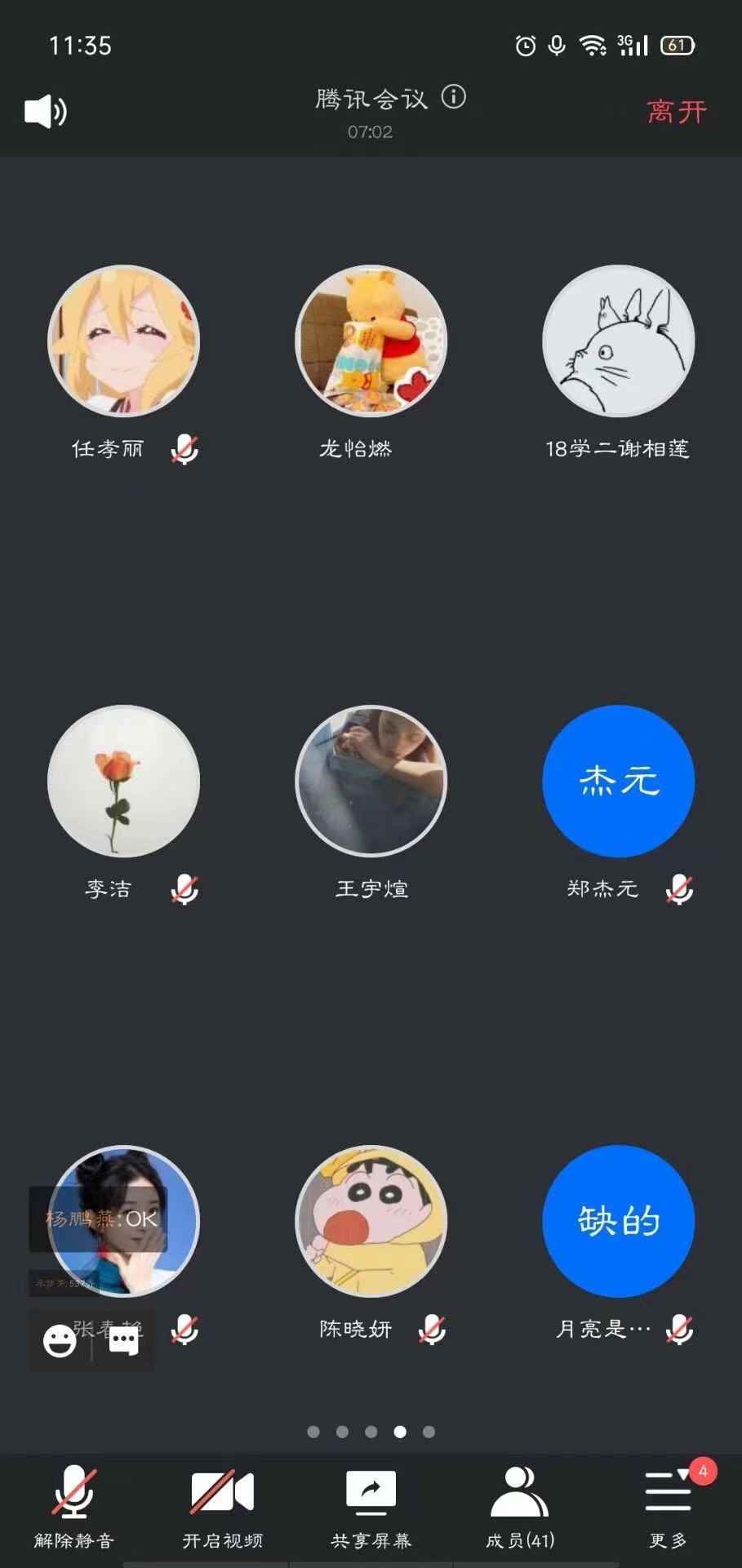
Task: Select participant 任孝丽's avatar
Action: tap(123, 341)
